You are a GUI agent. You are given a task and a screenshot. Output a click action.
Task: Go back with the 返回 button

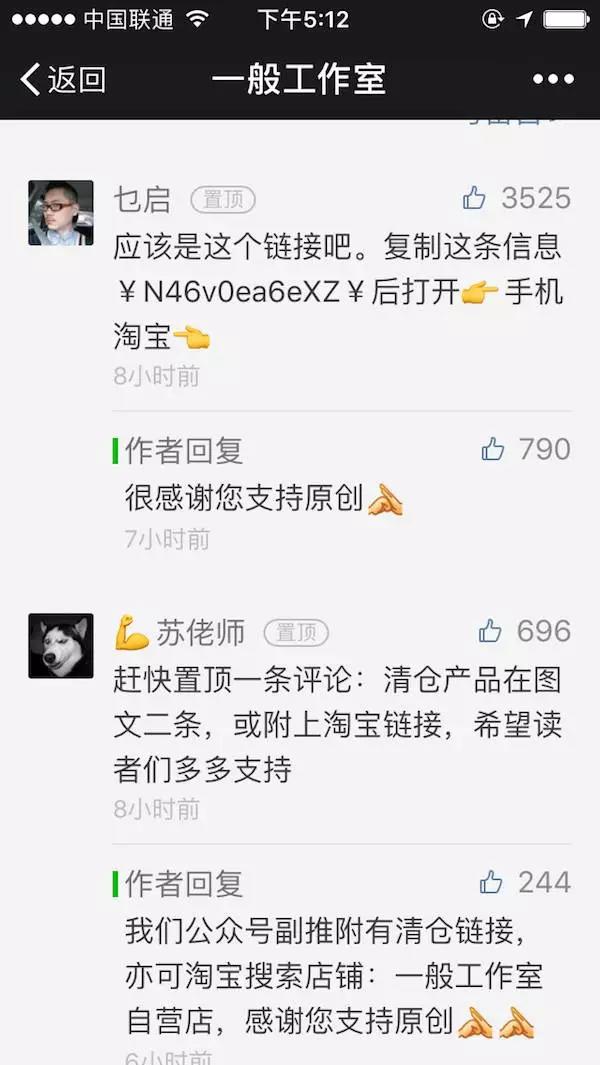(x=63, y=79)
